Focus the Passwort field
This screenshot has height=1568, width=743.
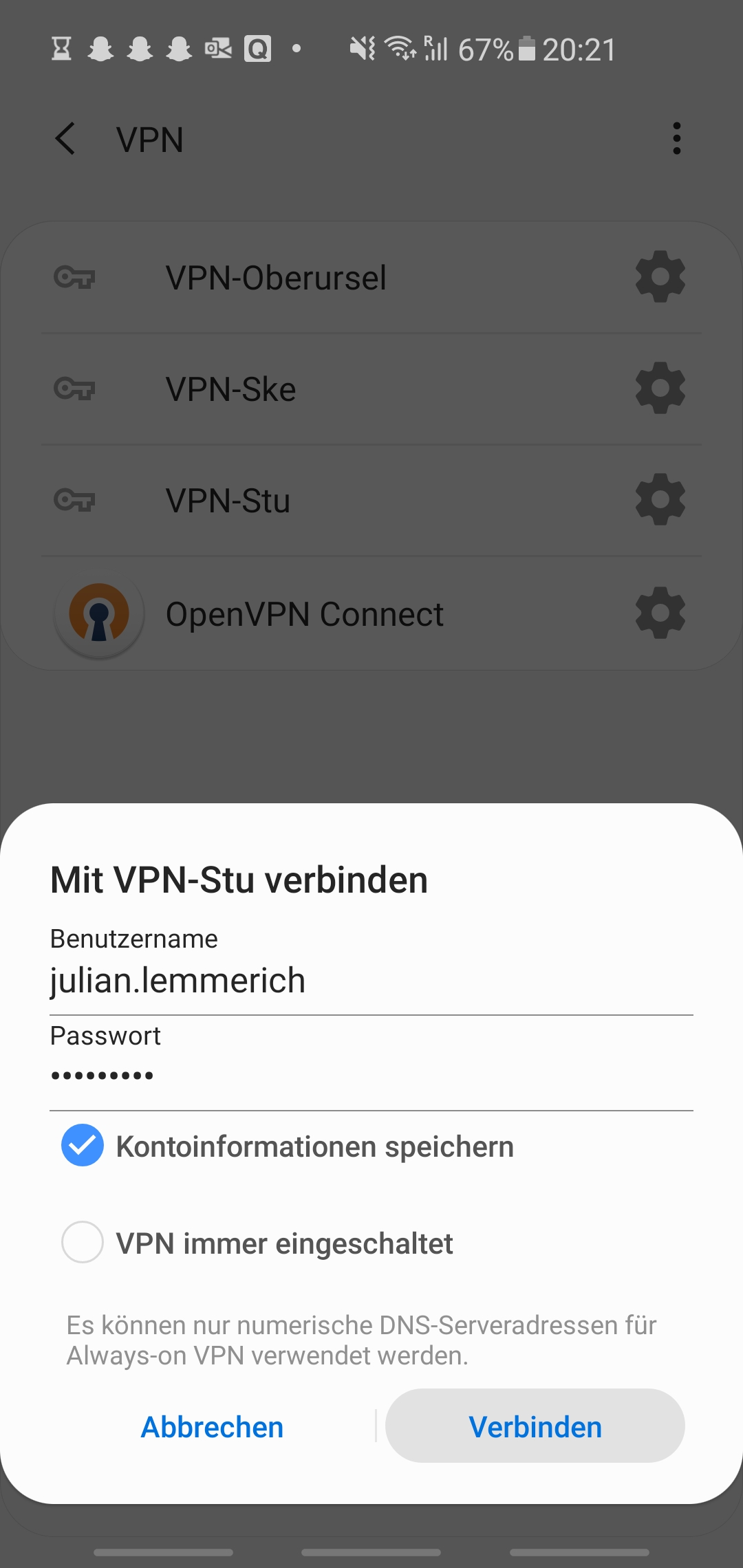tap(370, 1076)
